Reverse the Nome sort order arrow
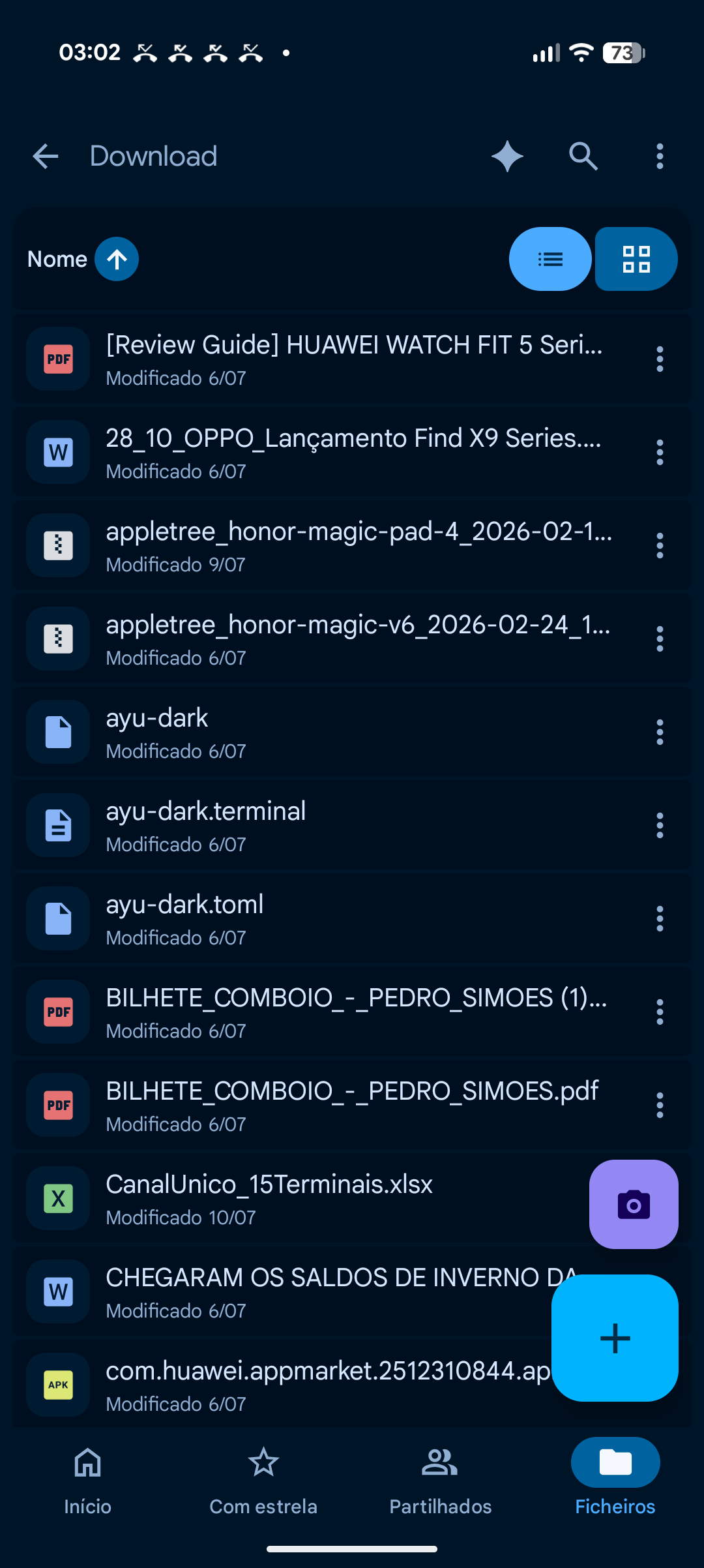 [117, 260]
